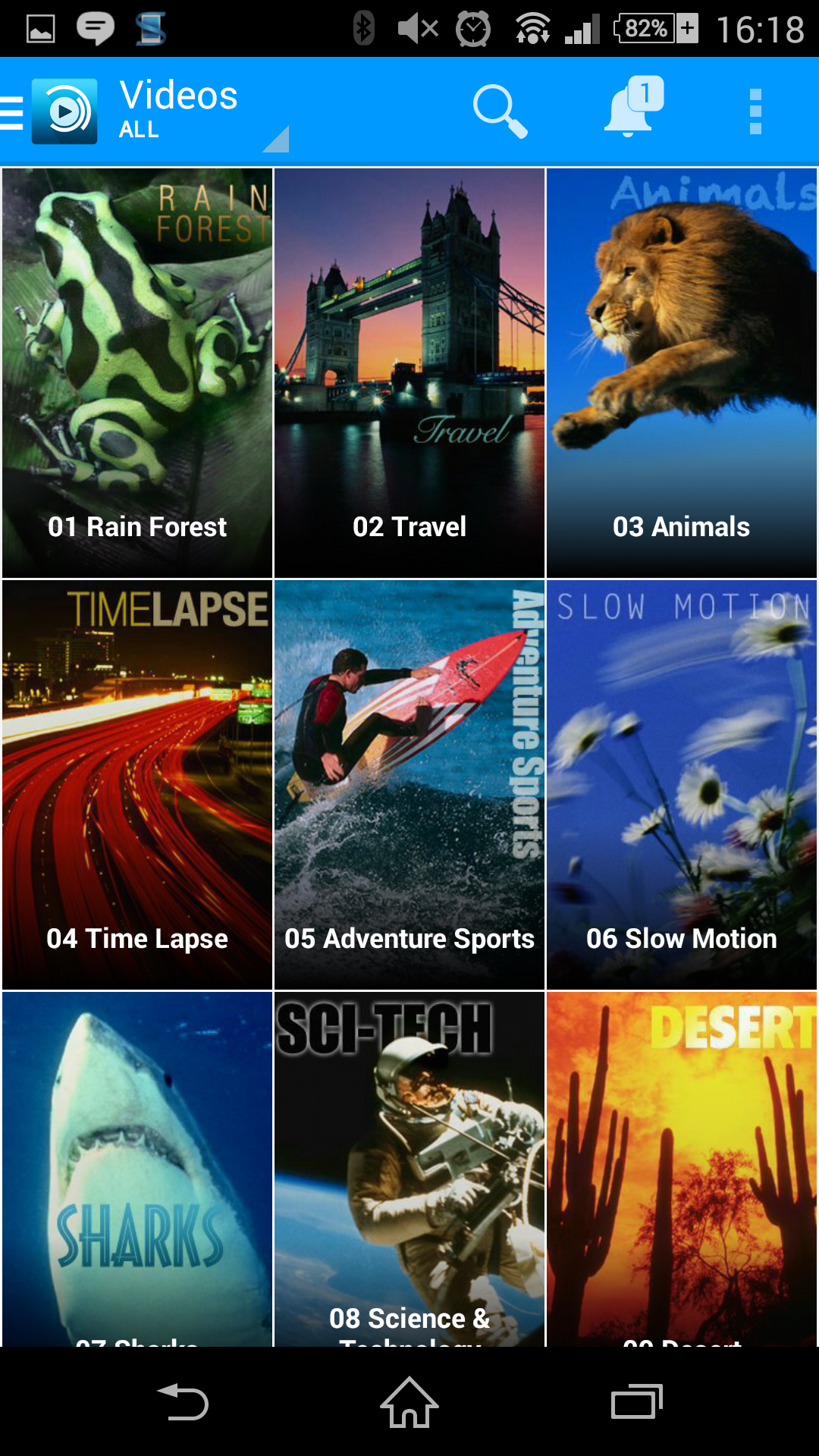Screen dimensions: 819x1456
Task: View the 03 Animals video
Action: [681, 372]
